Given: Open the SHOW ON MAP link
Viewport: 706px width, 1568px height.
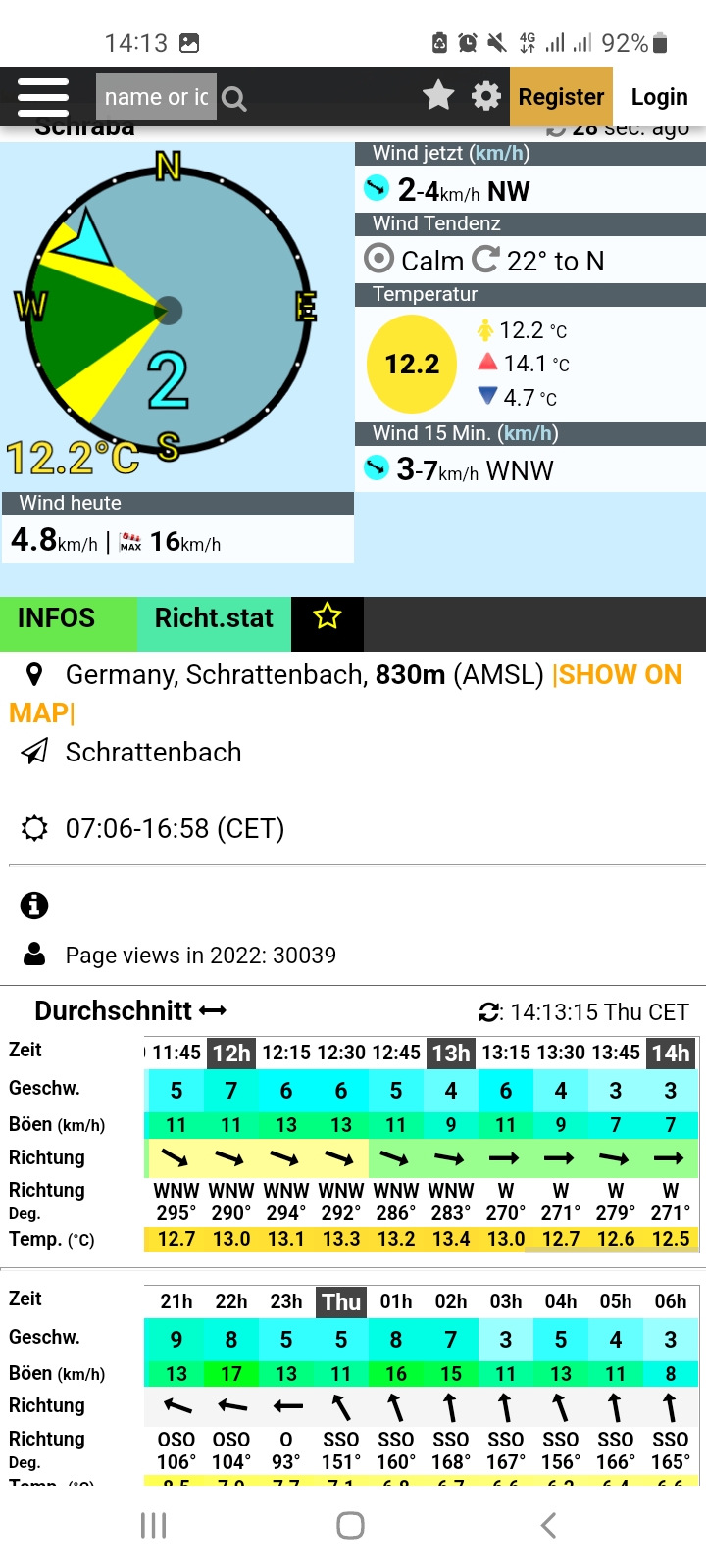Looking at the screenshot, I should point(619,675).
